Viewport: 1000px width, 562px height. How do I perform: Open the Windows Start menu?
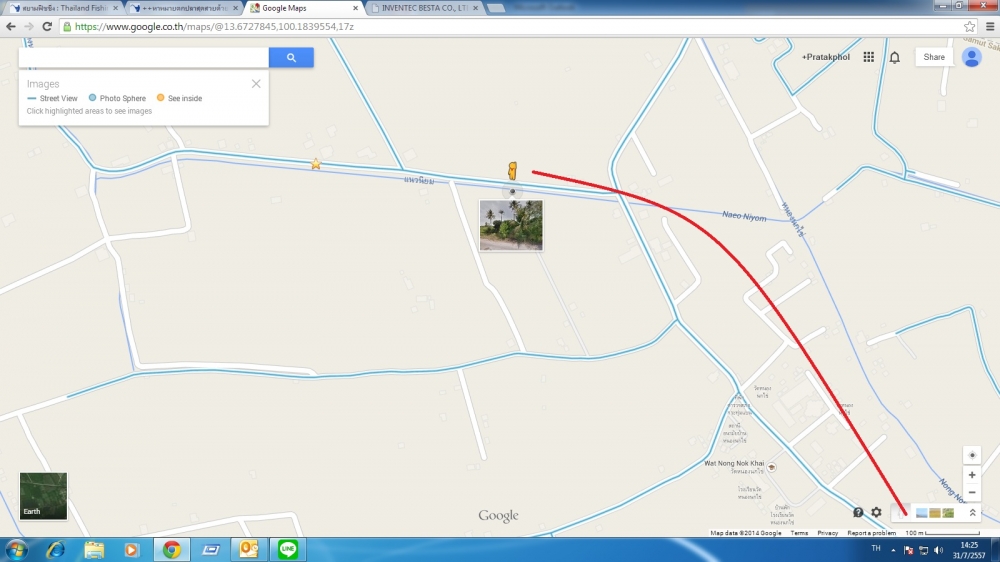(17, 549)
